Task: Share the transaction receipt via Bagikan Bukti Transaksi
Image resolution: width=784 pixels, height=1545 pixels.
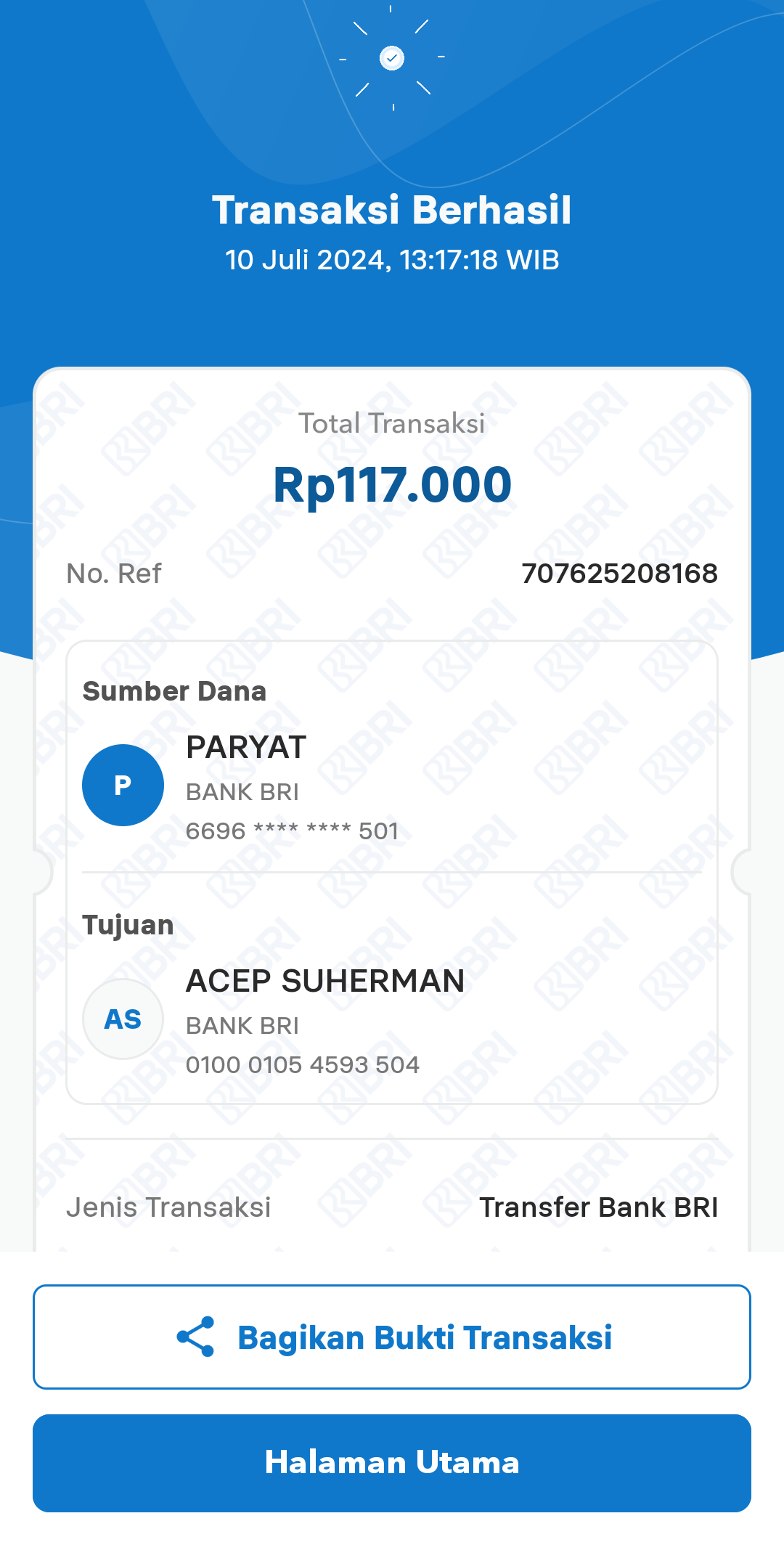Action: pos(392,1337)
